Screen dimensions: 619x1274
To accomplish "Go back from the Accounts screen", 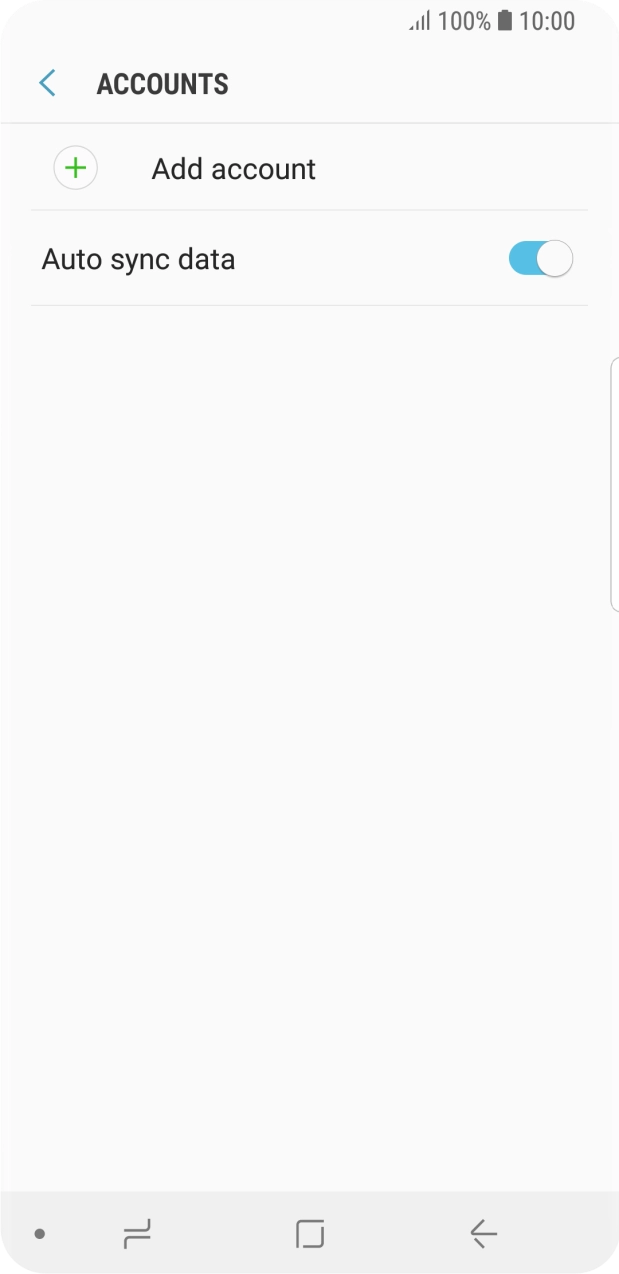I will pyautogui.click(x=47, y=83).
